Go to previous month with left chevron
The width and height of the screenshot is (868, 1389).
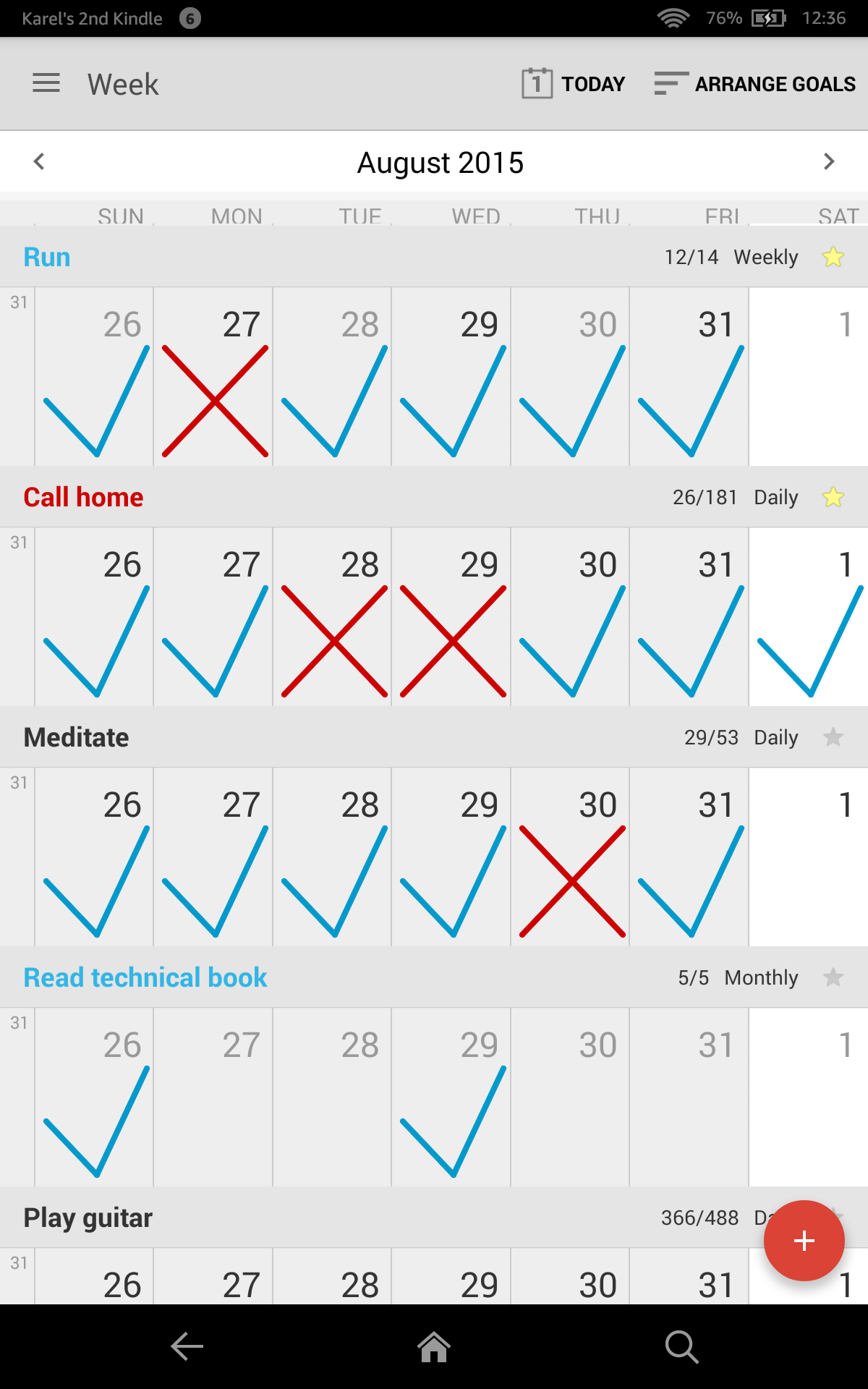pos(39,161)
